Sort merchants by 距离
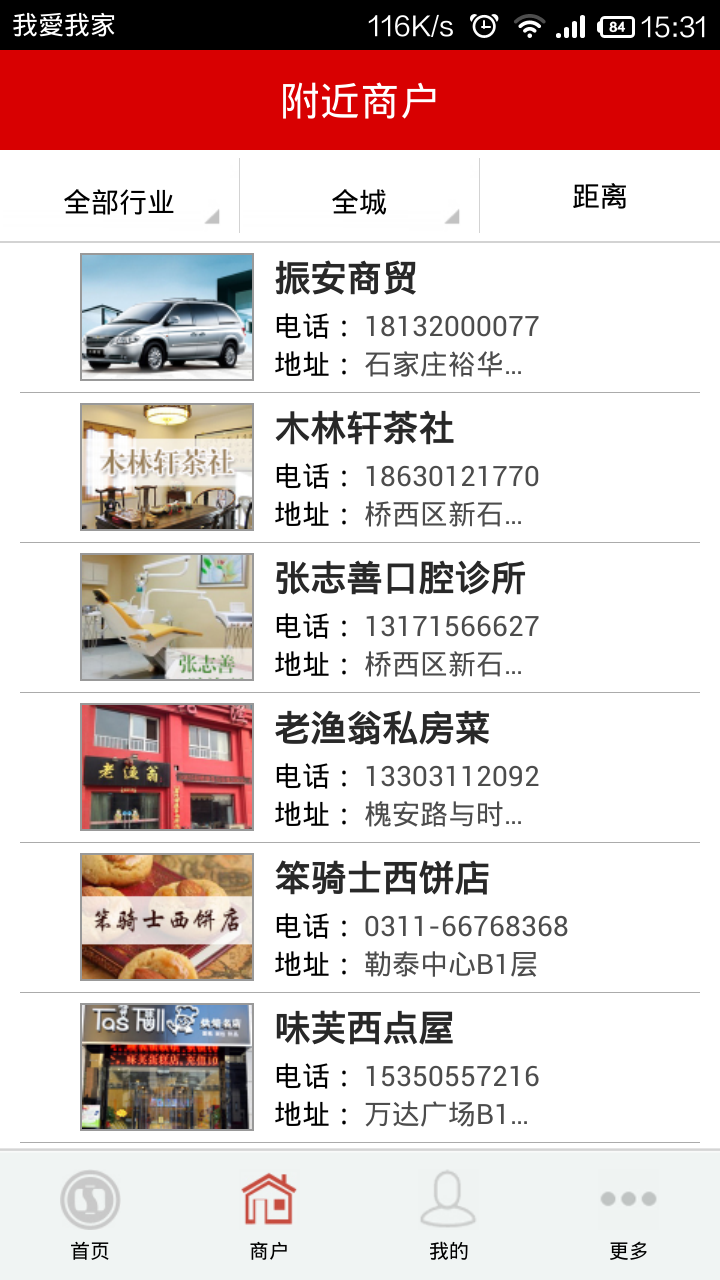The width and height of the screenshot is (720, 1280). pos(599,198)
